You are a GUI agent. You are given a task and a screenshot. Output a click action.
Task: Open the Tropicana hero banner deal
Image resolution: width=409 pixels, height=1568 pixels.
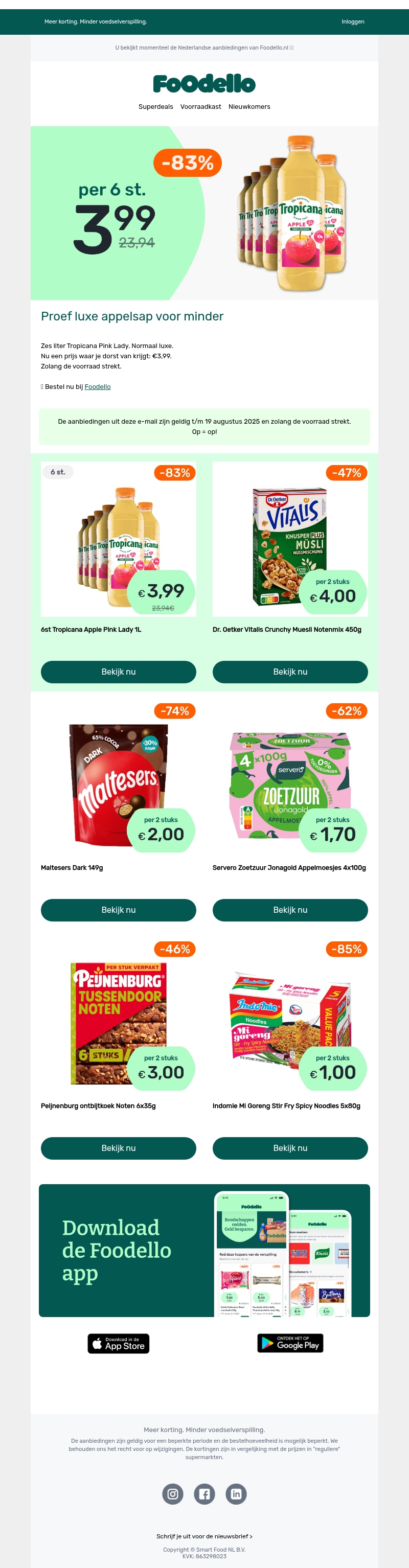pos(204,213)
